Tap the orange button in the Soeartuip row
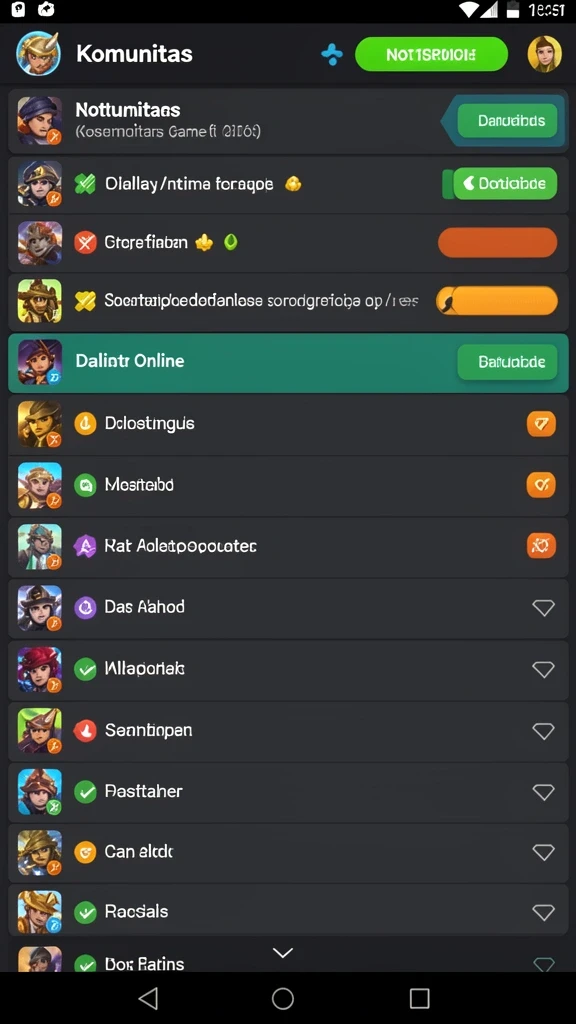 click(x=497, y=302)
